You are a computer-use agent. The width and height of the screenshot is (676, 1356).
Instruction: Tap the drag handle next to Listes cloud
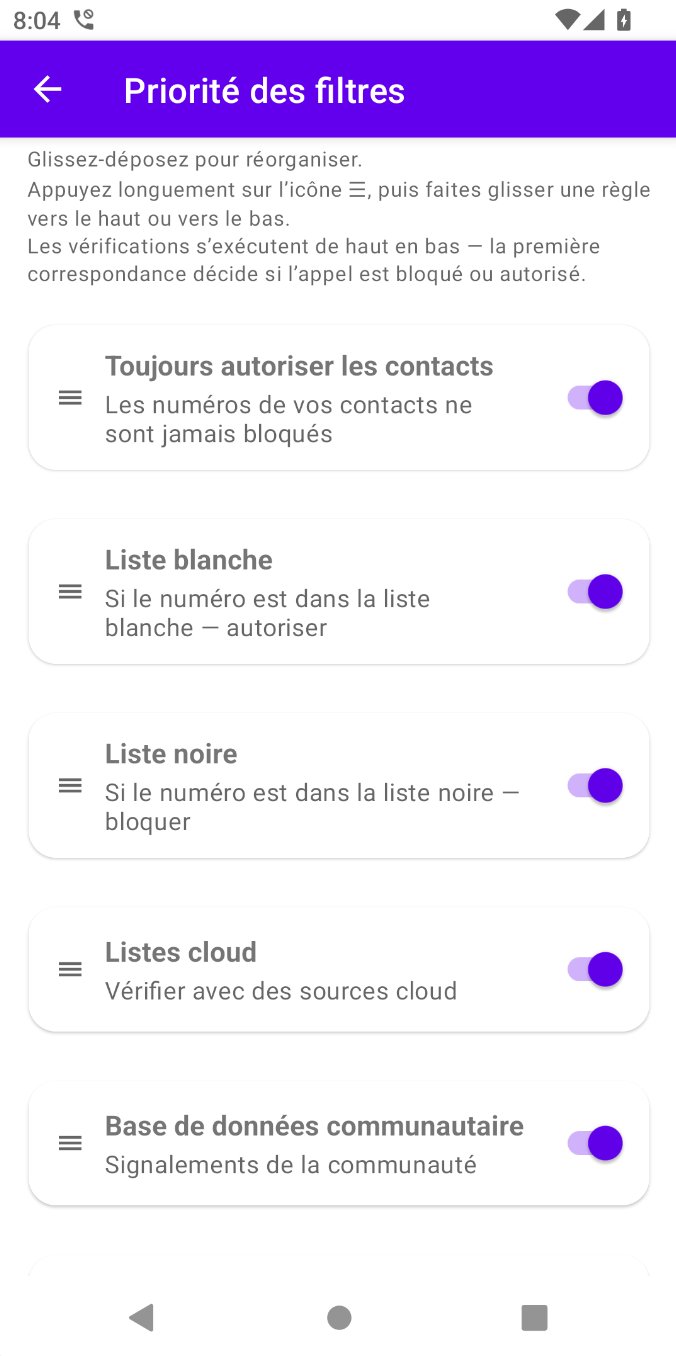click(70, 970)
